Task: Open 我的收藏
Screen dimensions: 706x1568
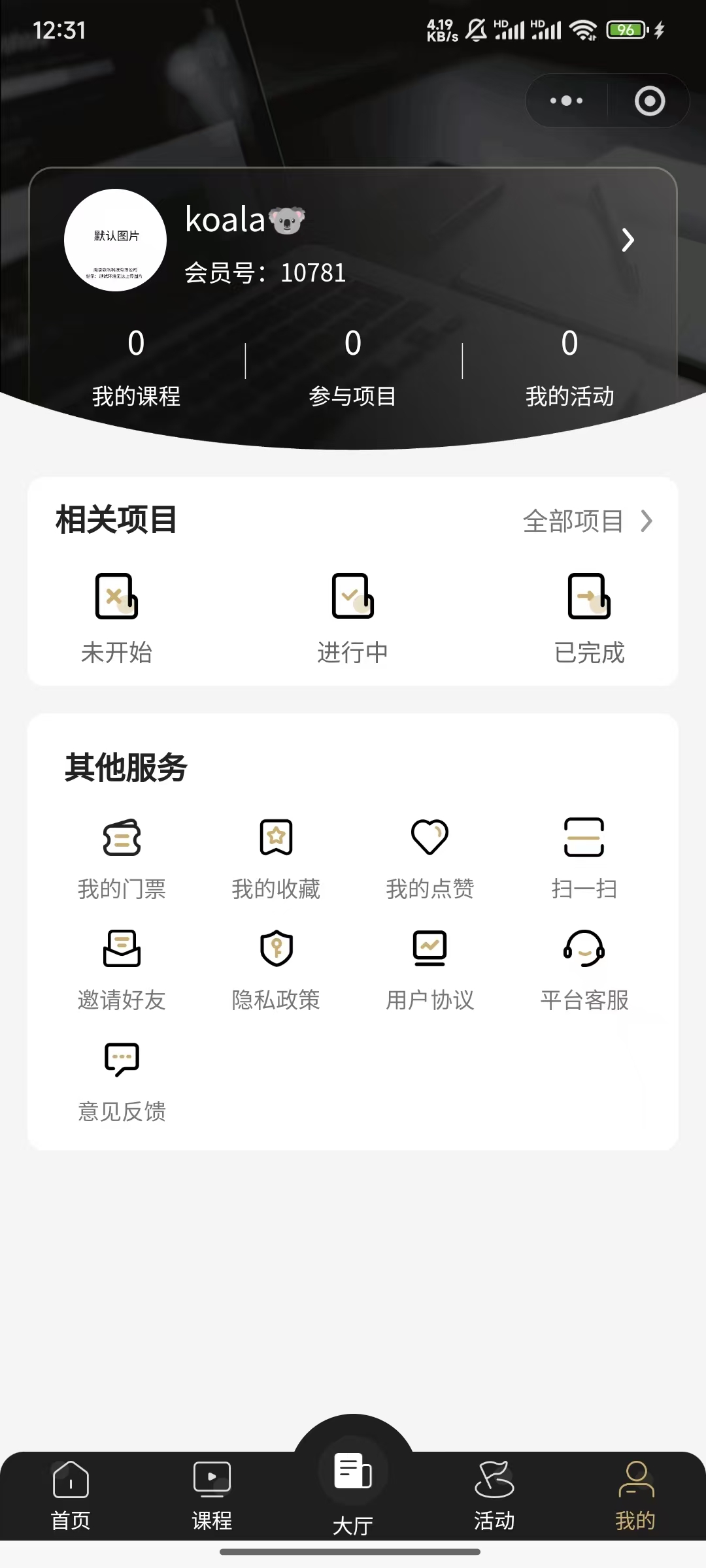Action: pos(276,858)
